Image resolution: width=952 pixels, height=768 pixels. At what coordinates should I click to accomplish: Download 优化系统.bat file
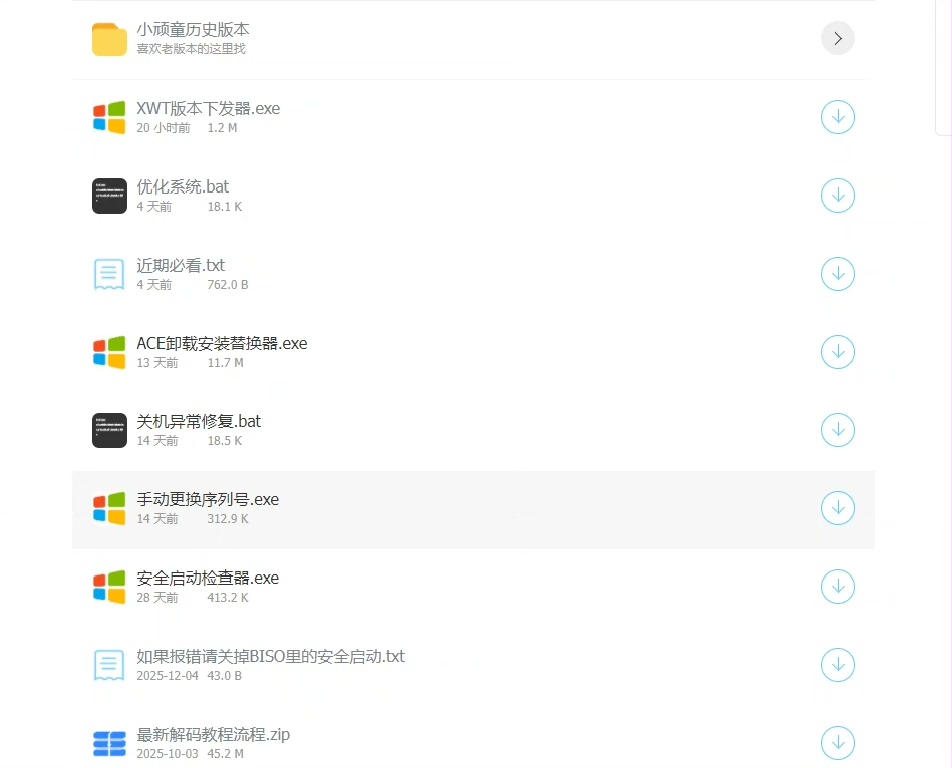837,195
